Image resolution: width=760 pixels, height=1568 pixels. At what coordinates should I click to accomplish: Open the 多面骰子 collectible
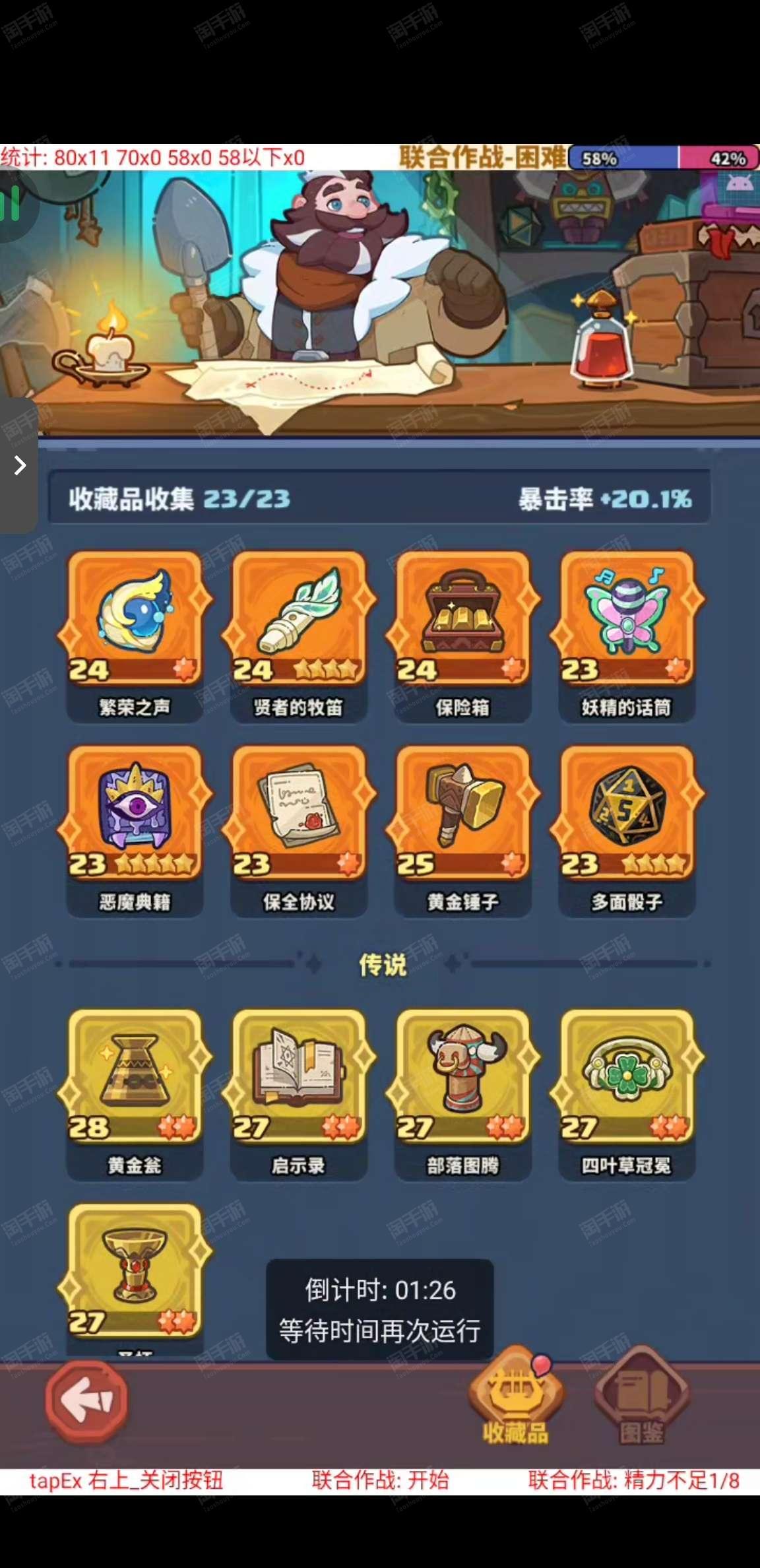627,831
